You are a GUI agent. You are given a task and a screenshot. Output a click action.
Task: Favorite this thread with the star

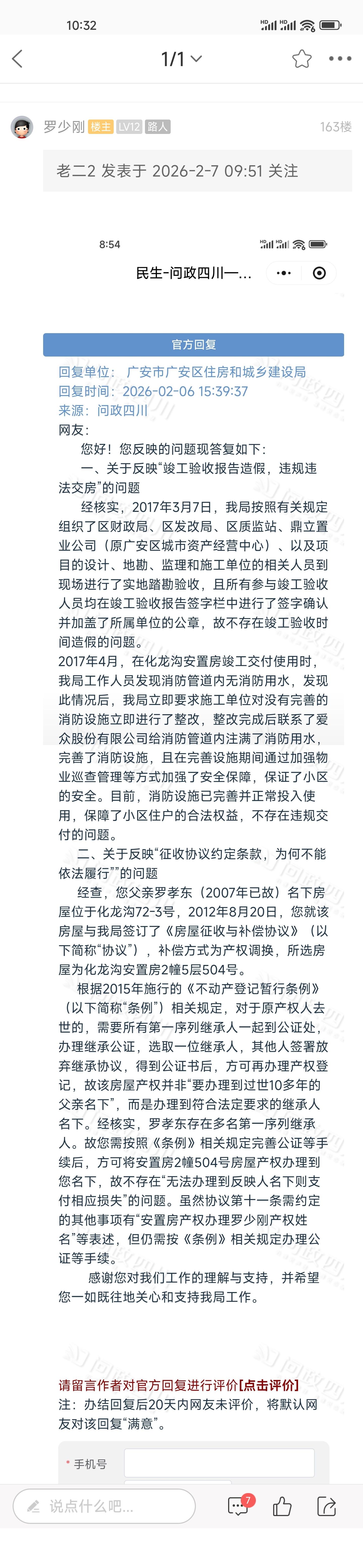click(301, 59)
